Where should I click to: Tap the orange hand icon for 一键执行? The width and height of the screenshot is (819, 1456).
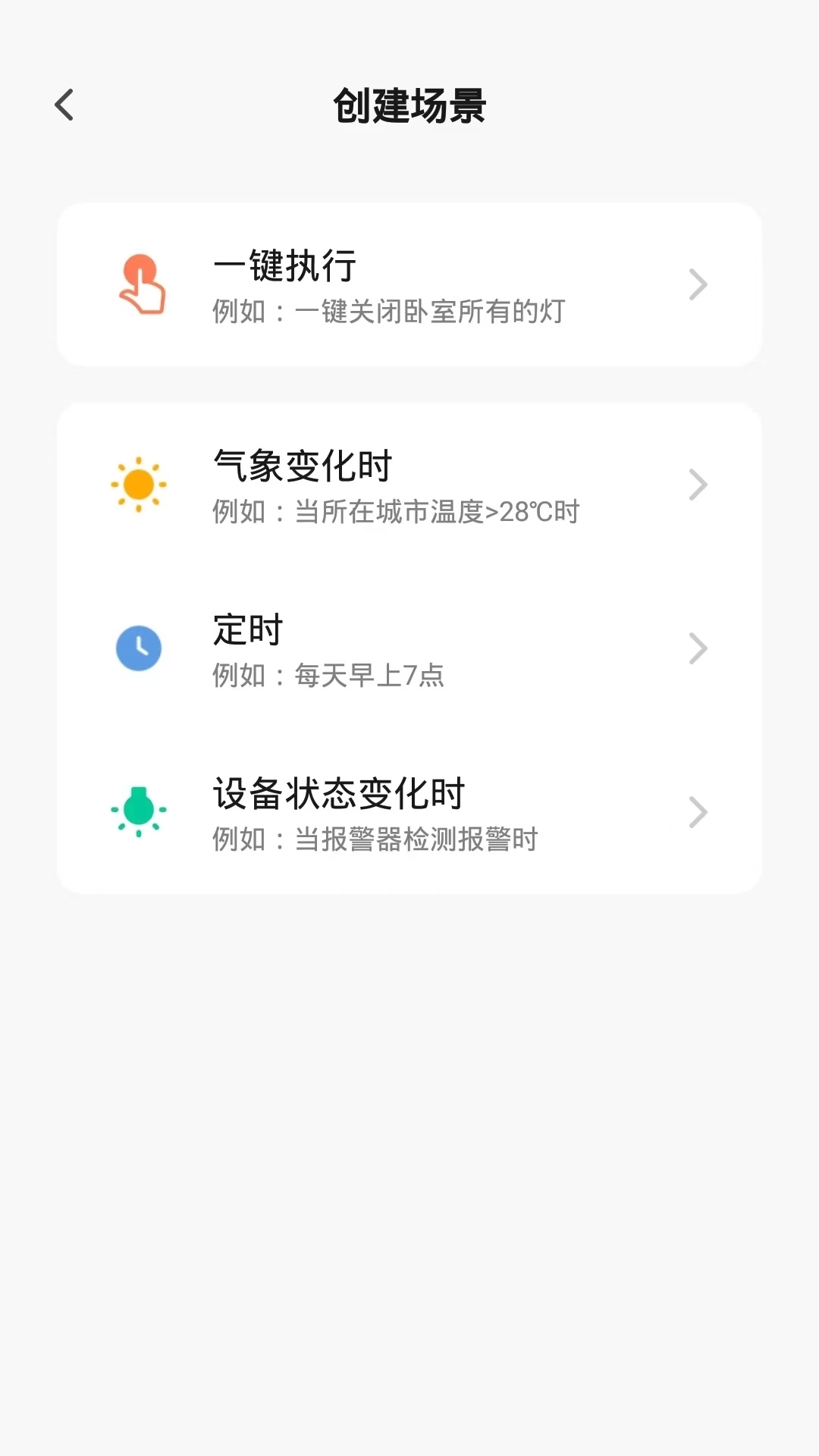click(140, 284)
